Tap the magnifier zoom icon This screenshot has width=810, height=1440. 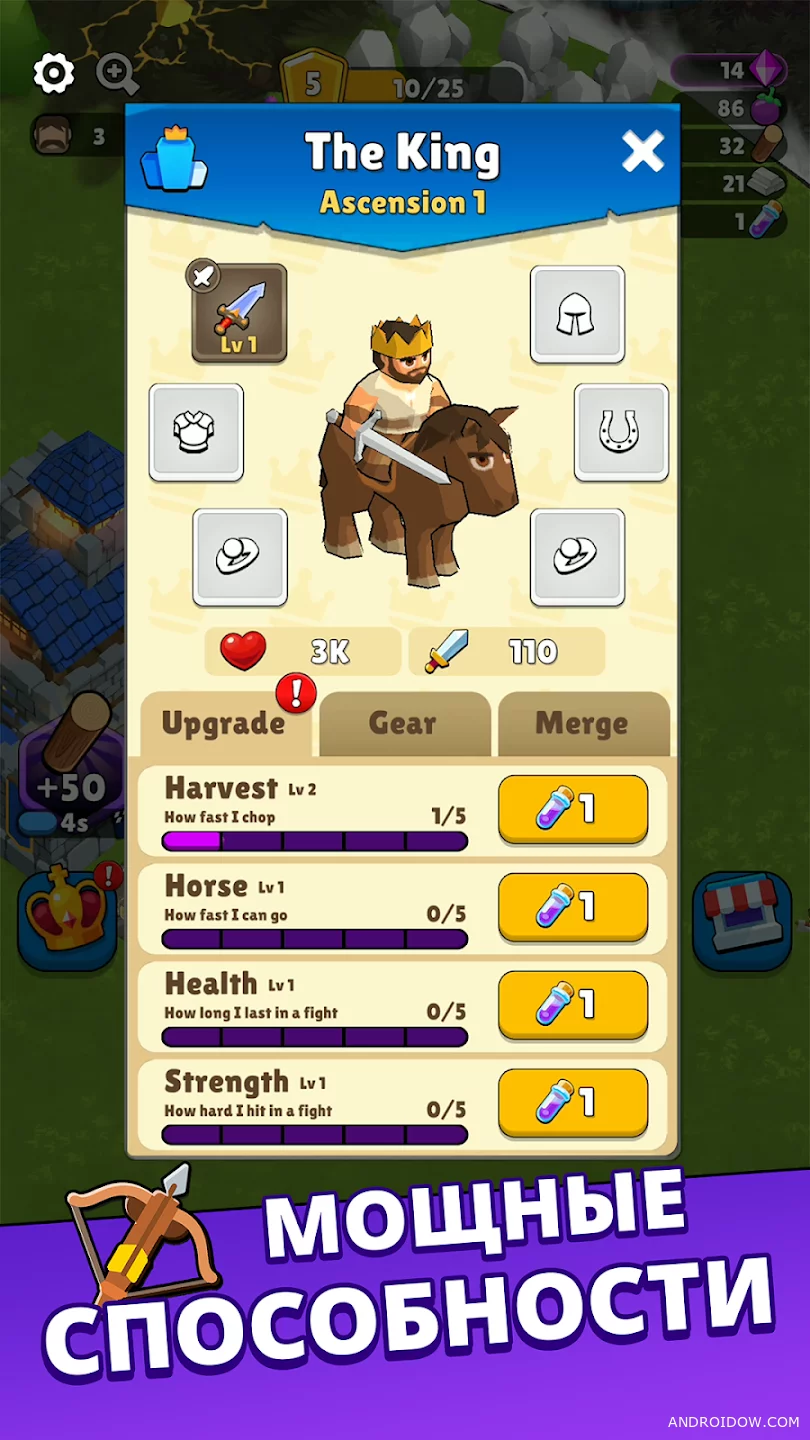(117, 74)
